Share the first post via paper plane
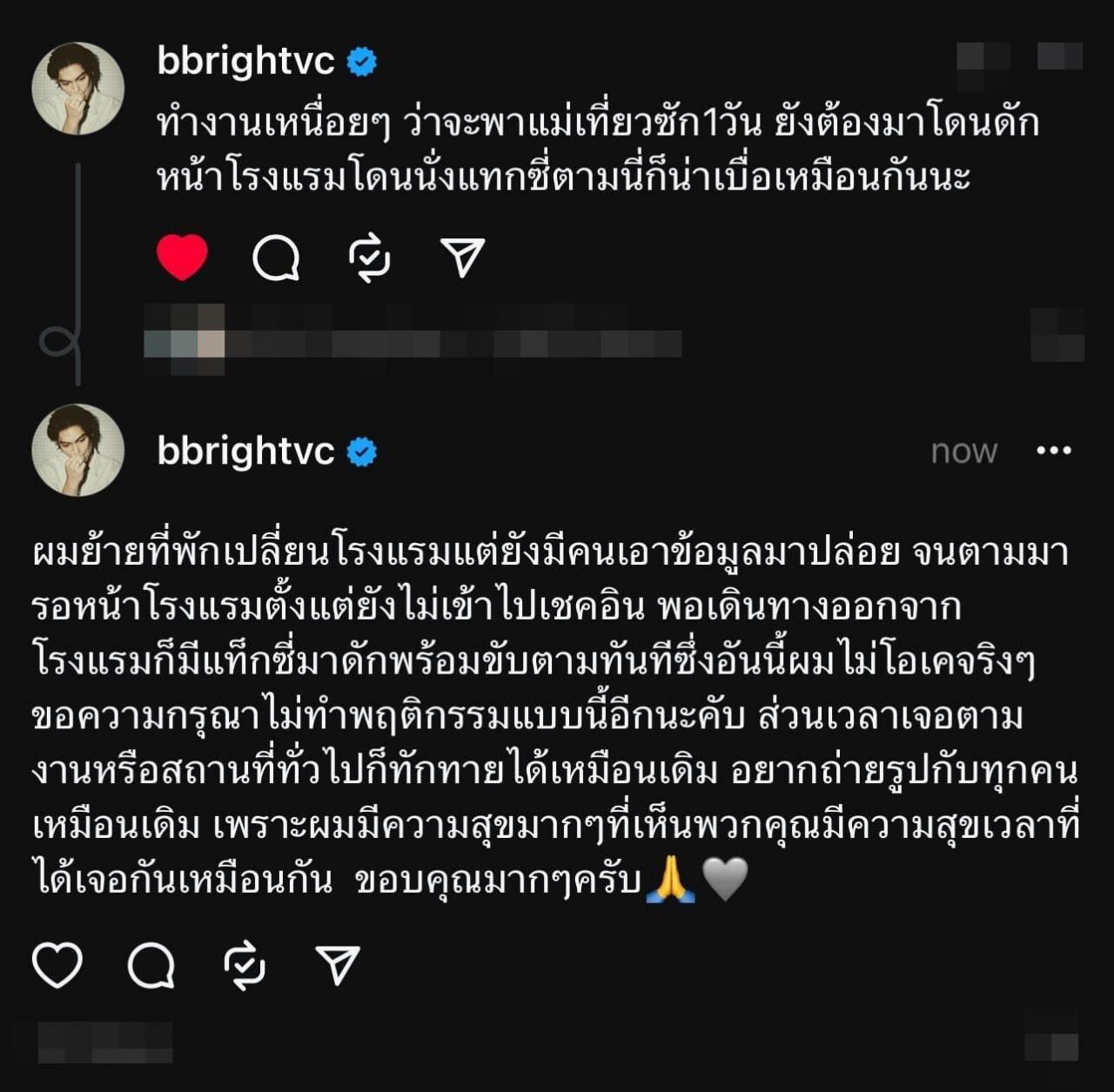1114x1092 pixels. click(x=462, y=258)
